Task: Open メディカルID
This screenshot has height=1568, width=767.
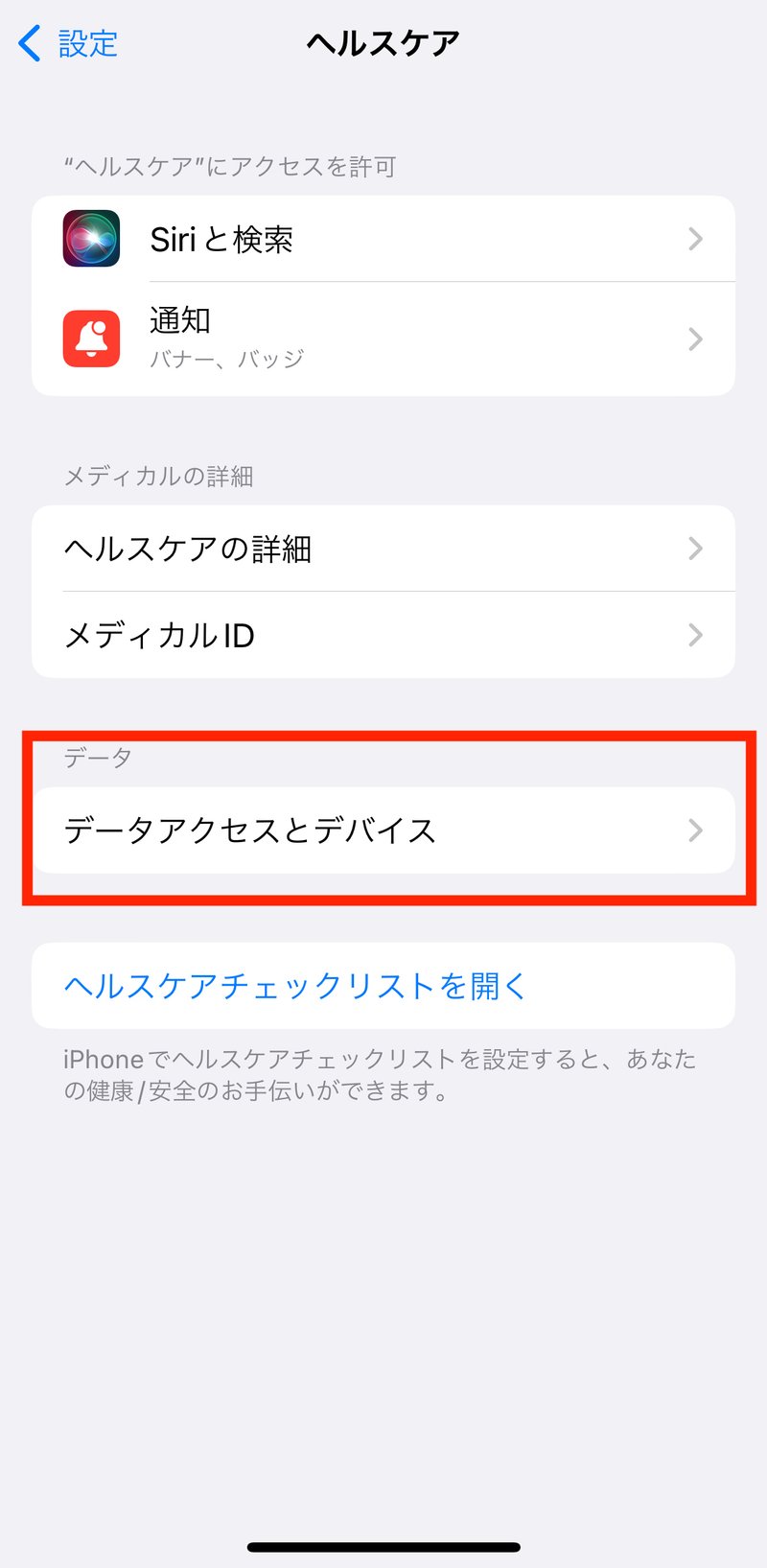Action: point(383,635)
